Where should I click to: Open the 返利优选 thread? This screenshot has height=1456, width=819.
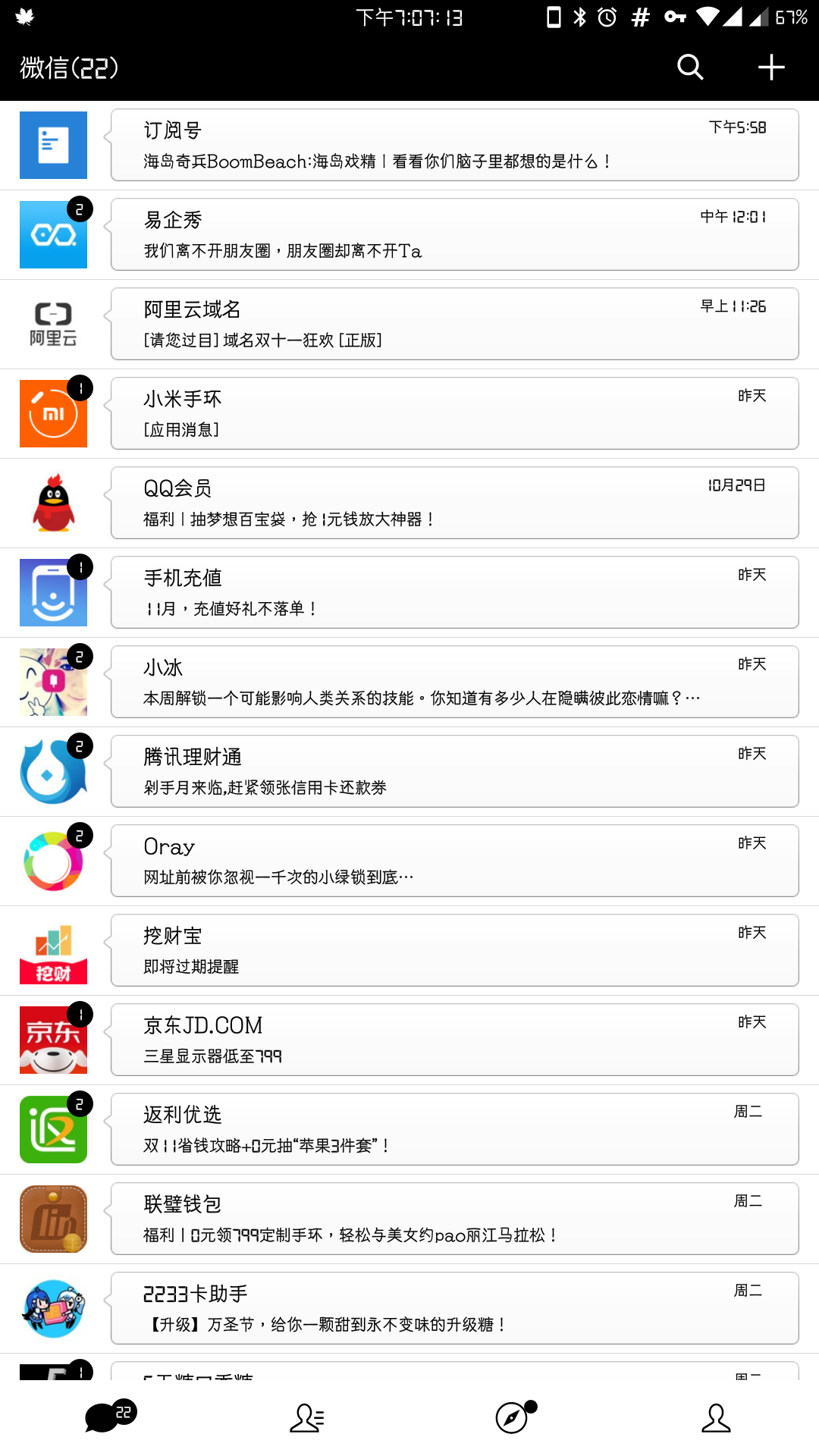point(409,1129)
